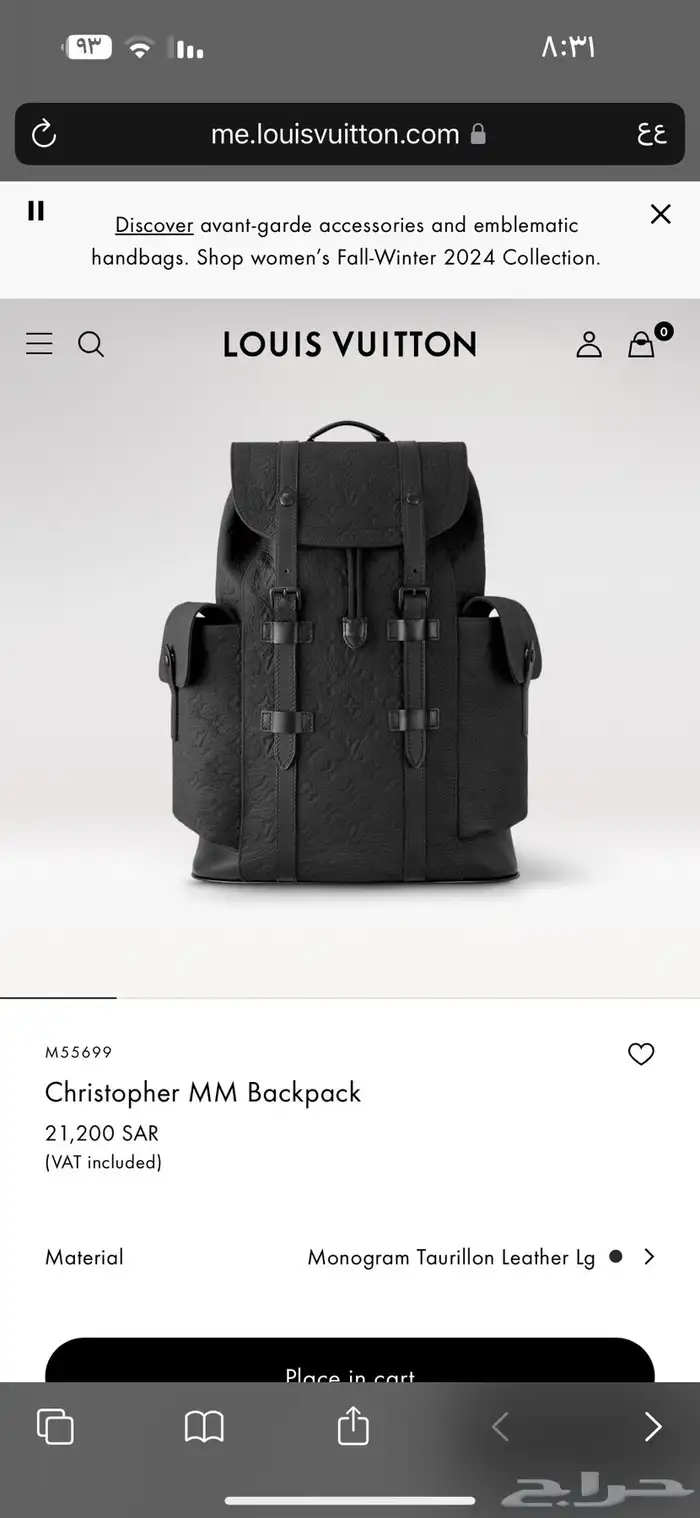Search the Louis Vuitton site
Screen dimensions: 700x1518
pos(91,344)
